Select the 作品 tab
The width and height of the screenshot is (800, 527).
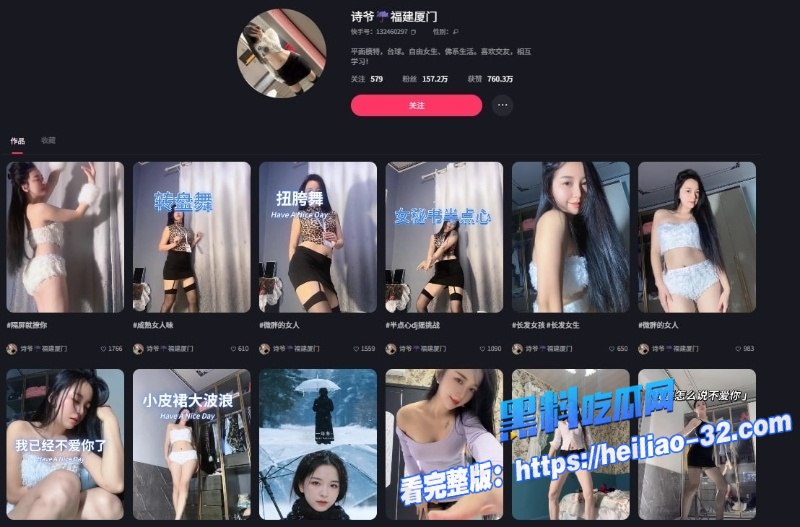coord(17,141)
